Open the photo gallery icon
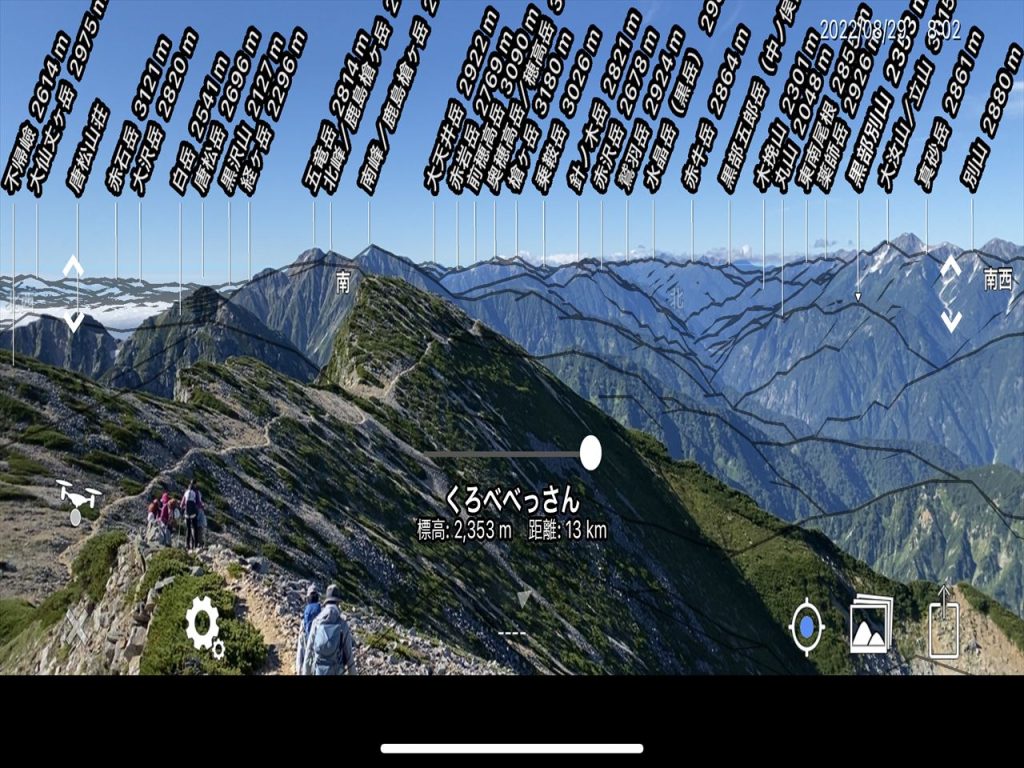The image size is (1024, 768). tap(871, 624)
